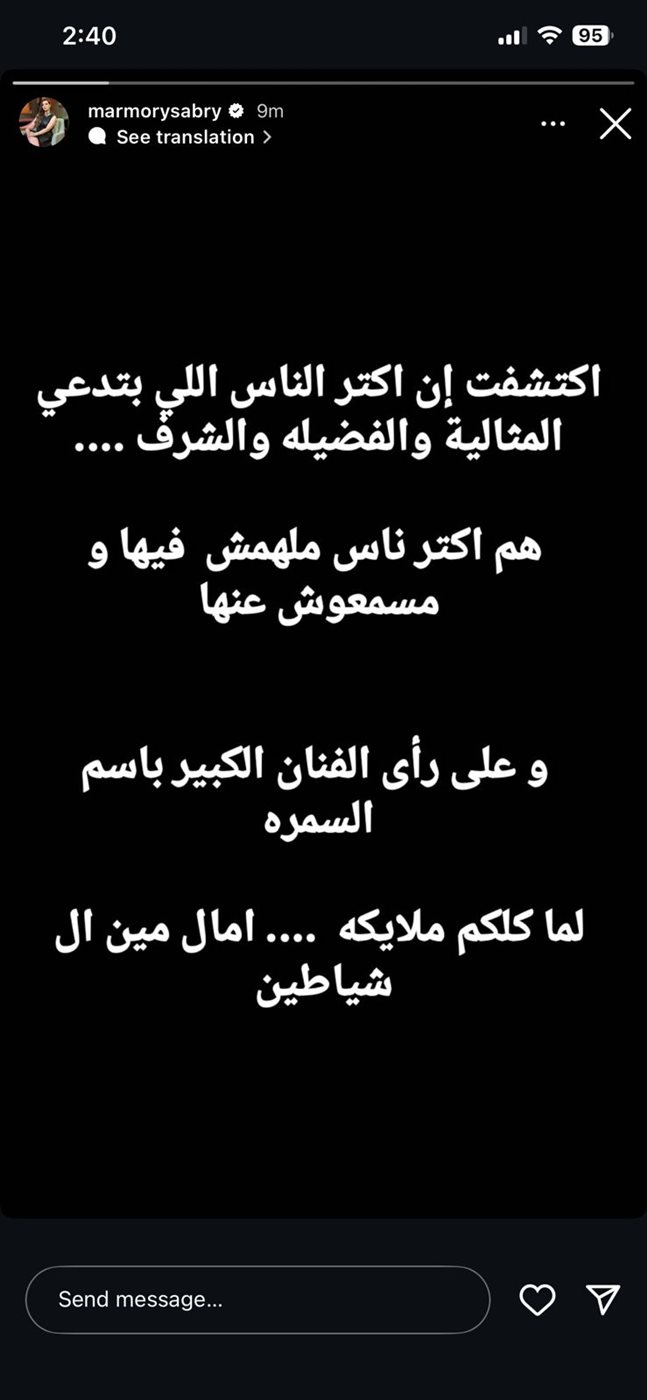
Task: Close the story viewer
Action: coord(615,124)
